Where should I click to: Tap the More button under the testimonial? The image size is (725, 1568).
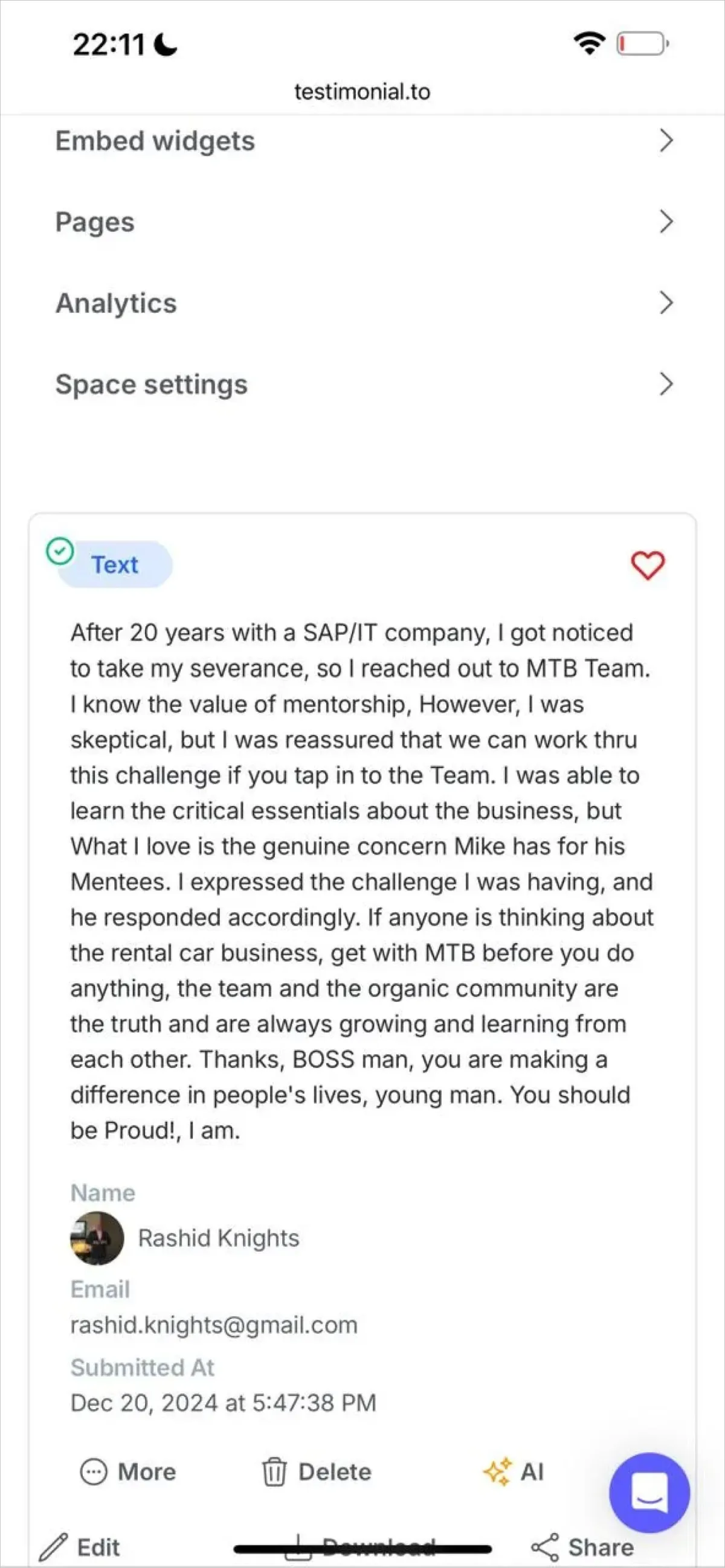[128, 1472]
